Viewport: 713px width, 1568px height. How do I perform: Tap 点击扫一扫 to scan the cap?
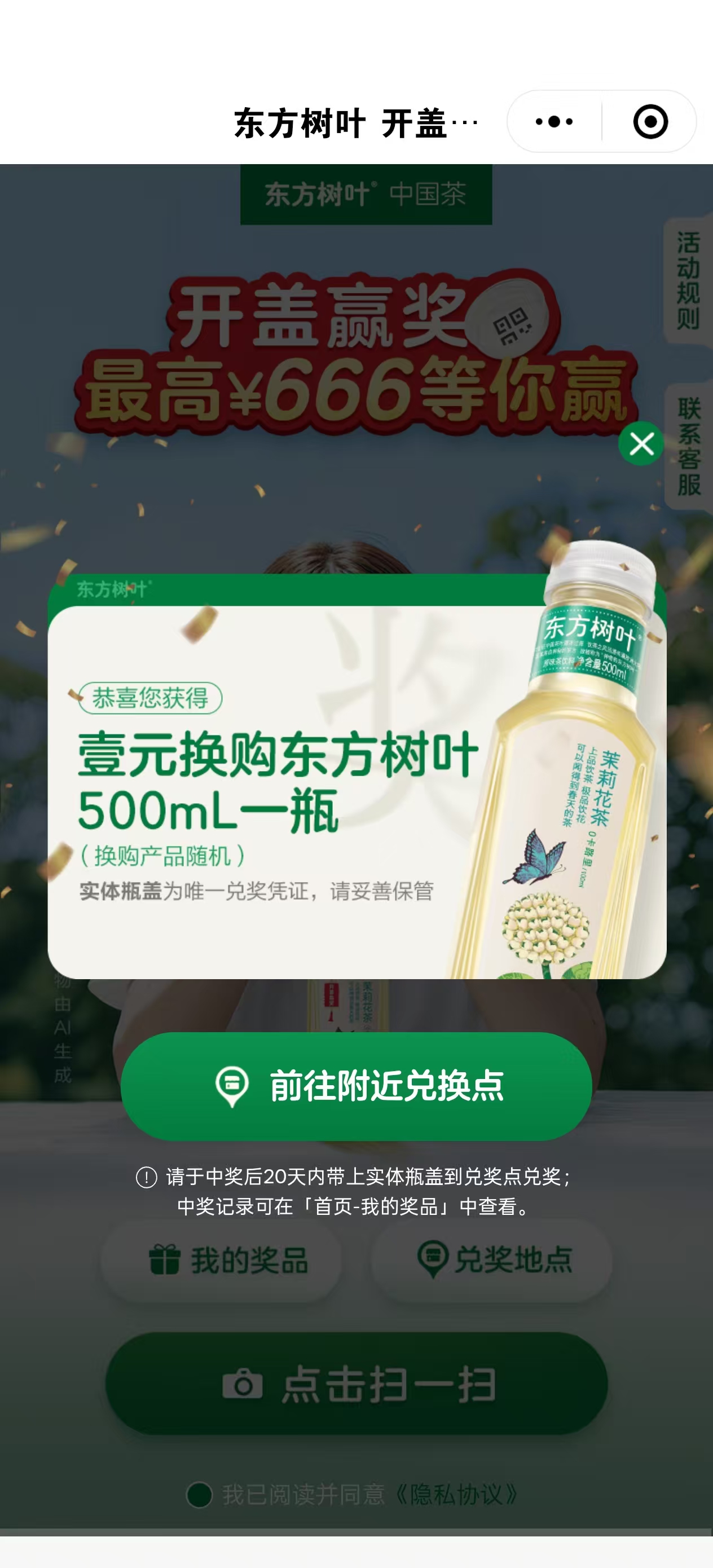point(356,1385)
